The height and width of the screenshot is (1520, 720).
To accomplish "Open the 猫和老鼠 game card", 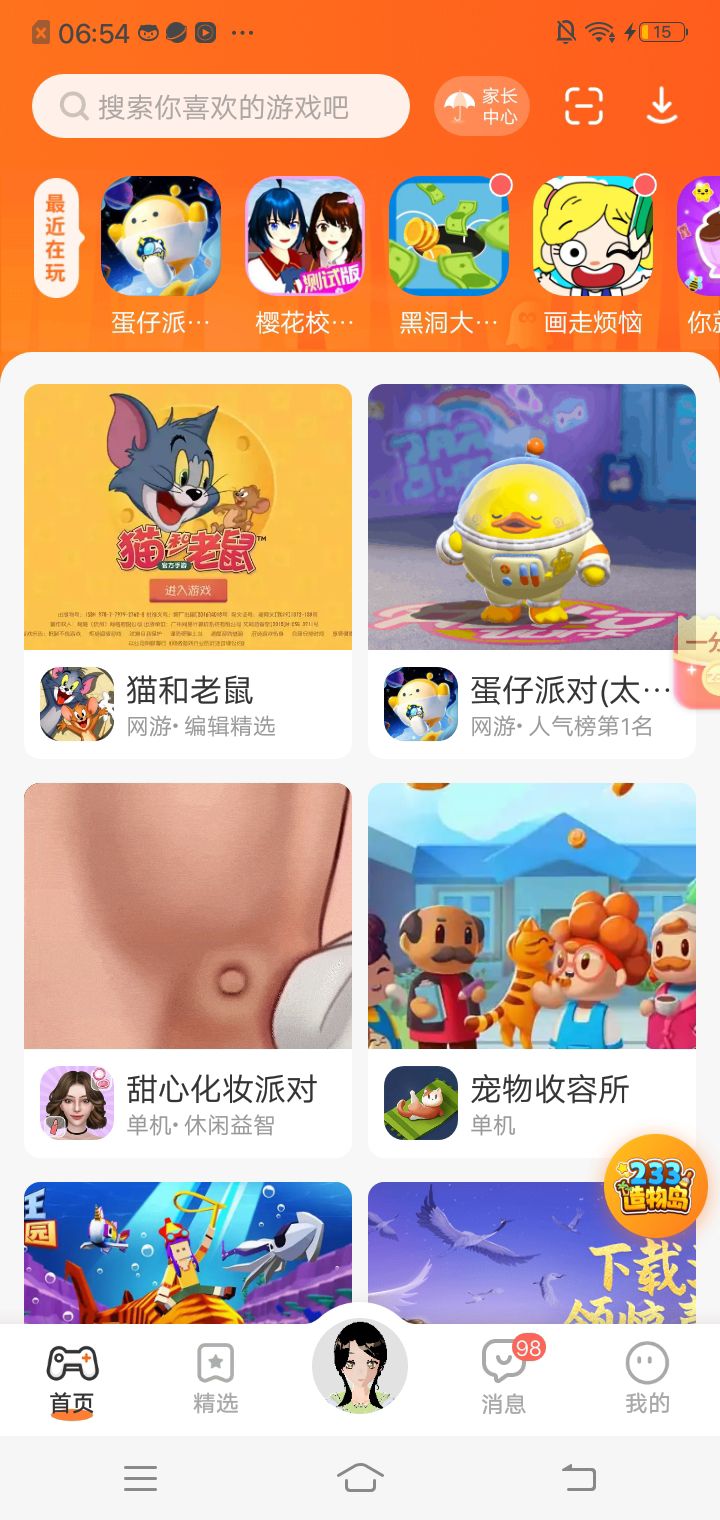I will [188, 570].
